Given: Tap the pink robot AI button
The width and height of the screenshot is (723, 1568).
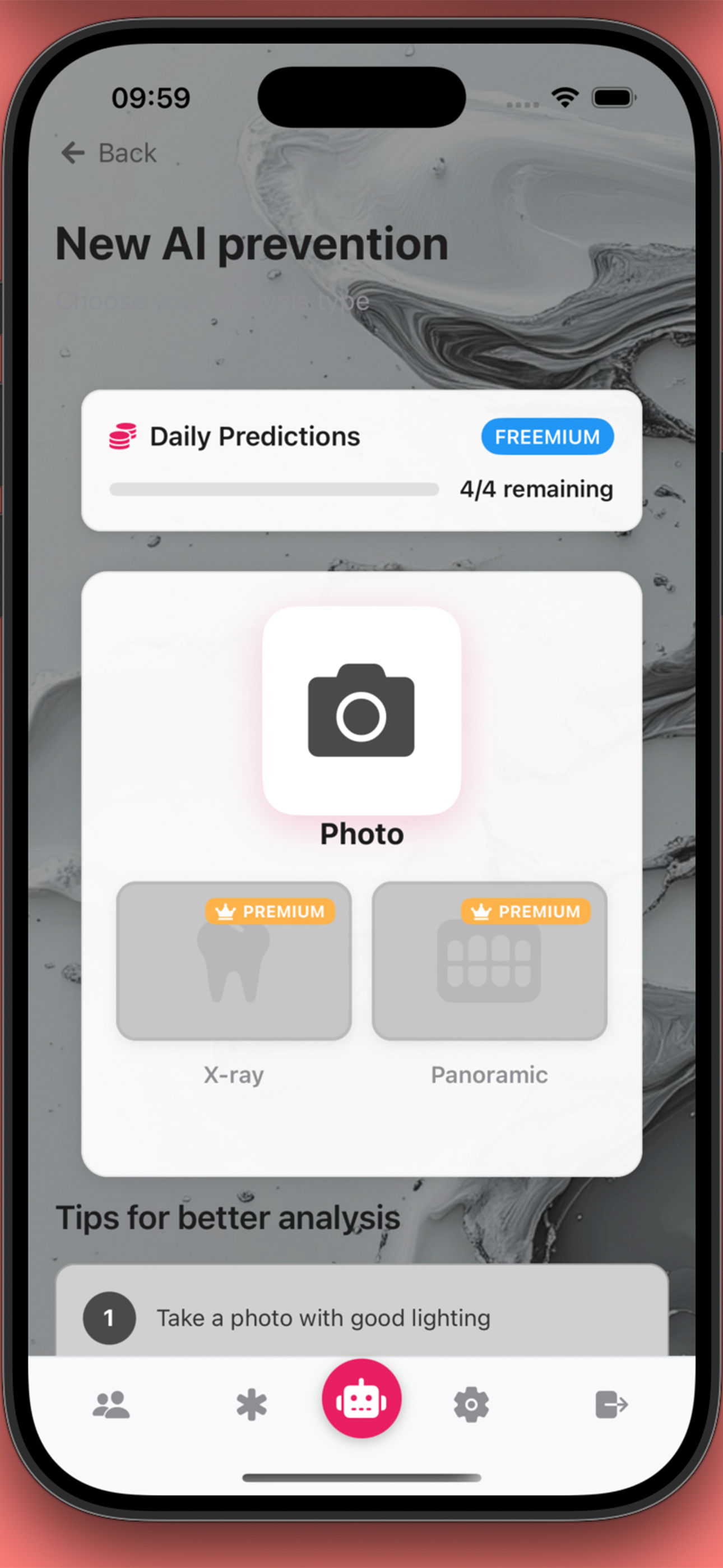Looking at the screenshot, I should pyautogui.click(x=361, y=1398).
